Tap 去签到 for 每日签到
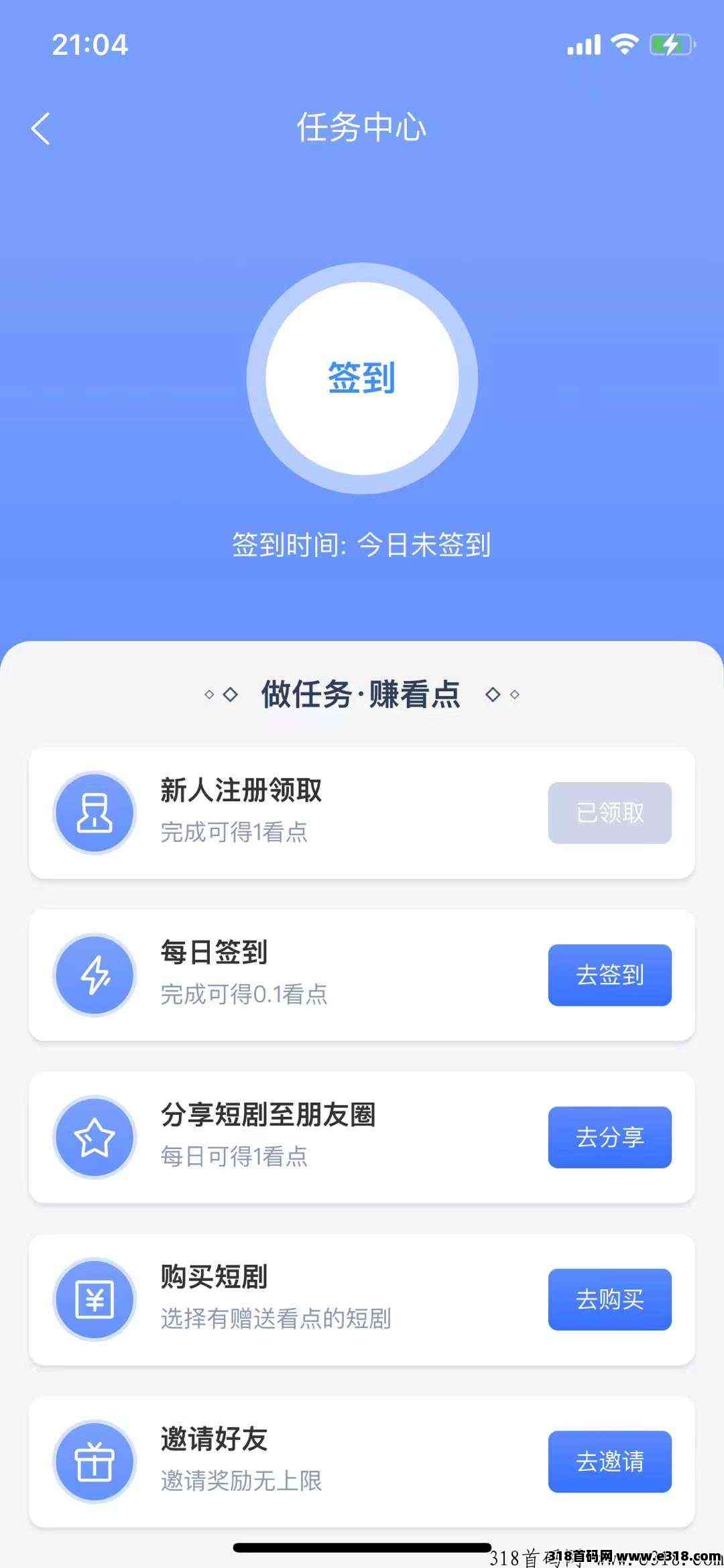The width and height of the screenshot is (724, 1568). click(610, 975)
